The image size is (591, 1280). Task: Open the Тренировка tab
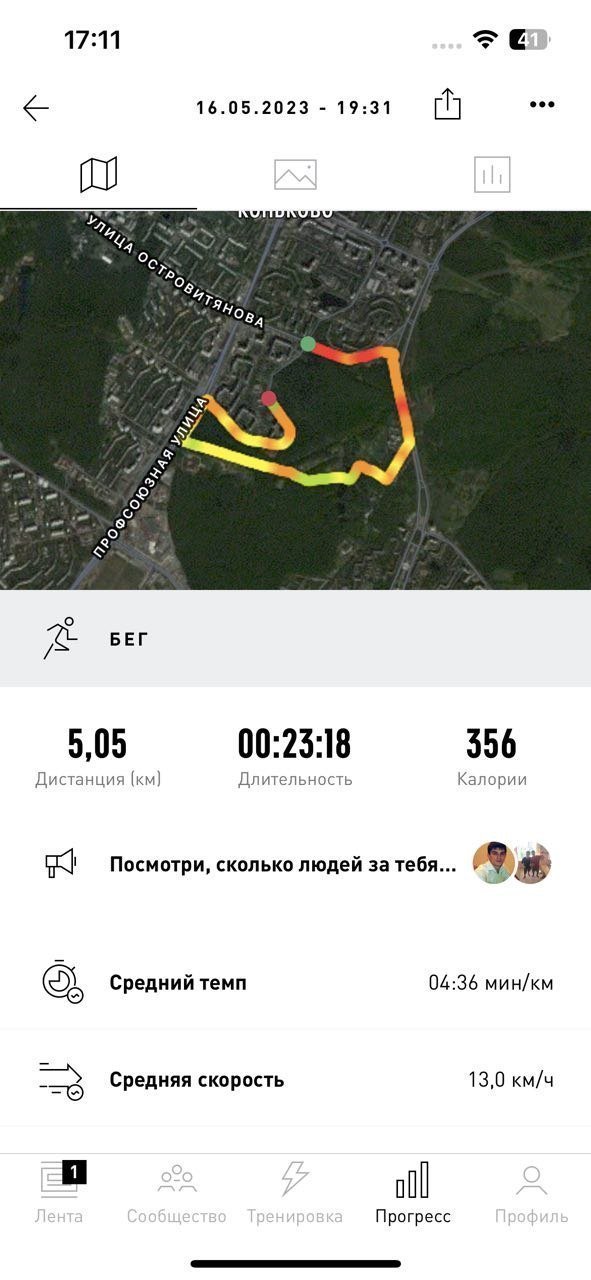point(295,1192)
